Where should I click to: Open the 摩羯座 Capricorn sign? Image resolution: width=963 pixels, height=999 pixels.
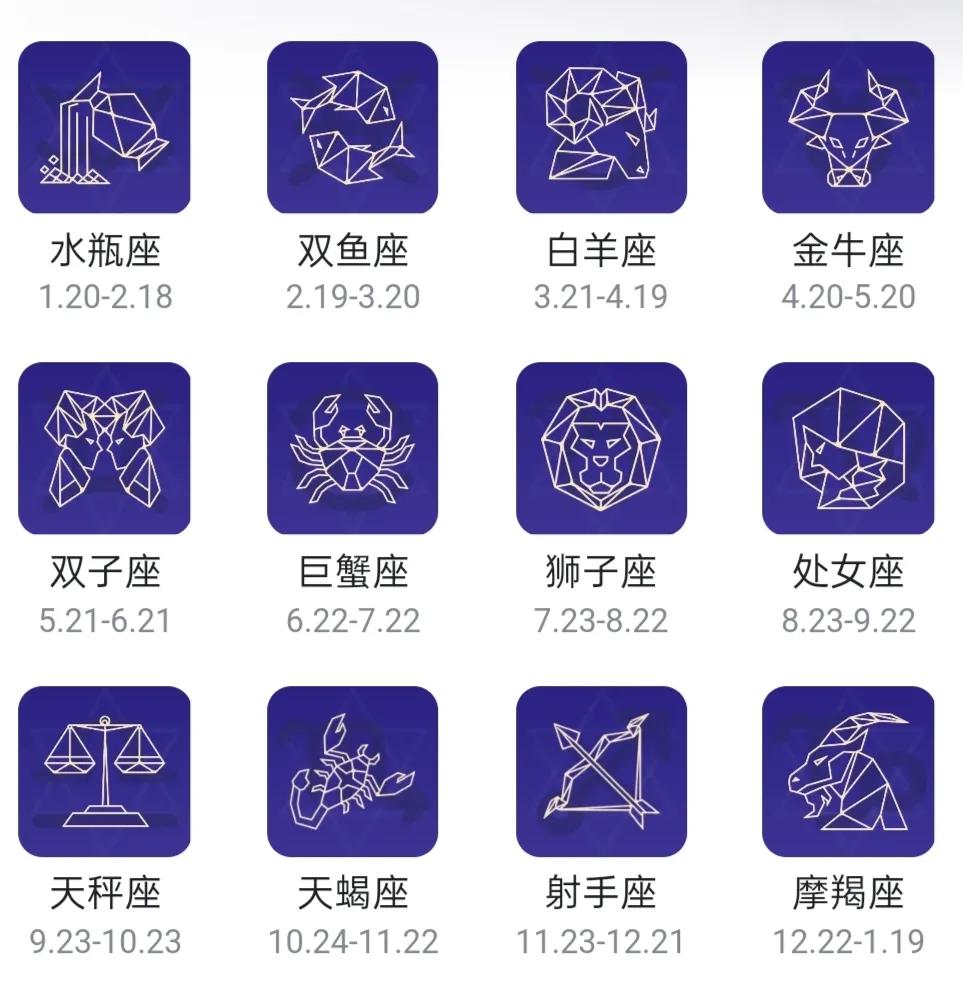point(848,771)
